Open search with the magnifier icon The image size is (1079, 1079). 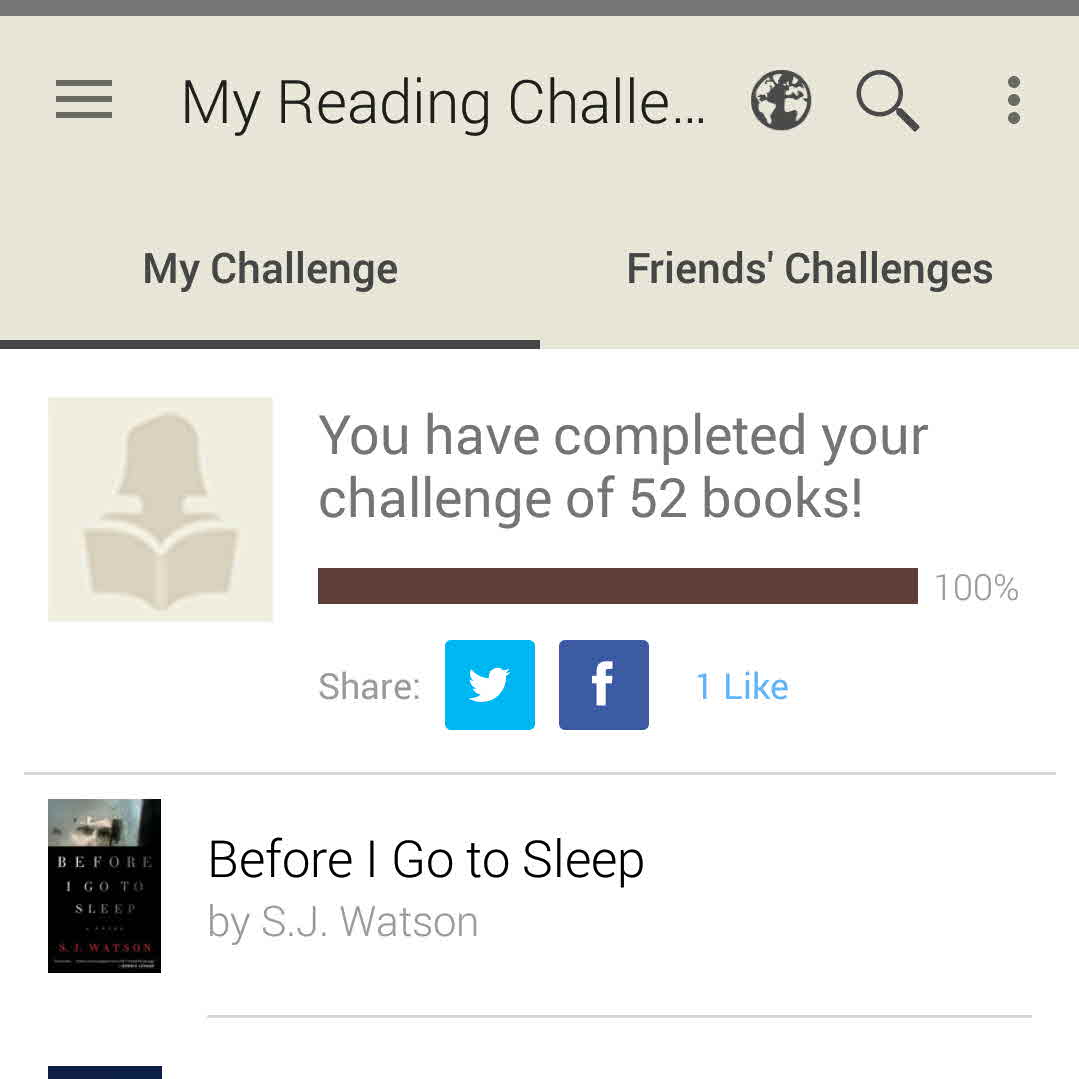887,101
